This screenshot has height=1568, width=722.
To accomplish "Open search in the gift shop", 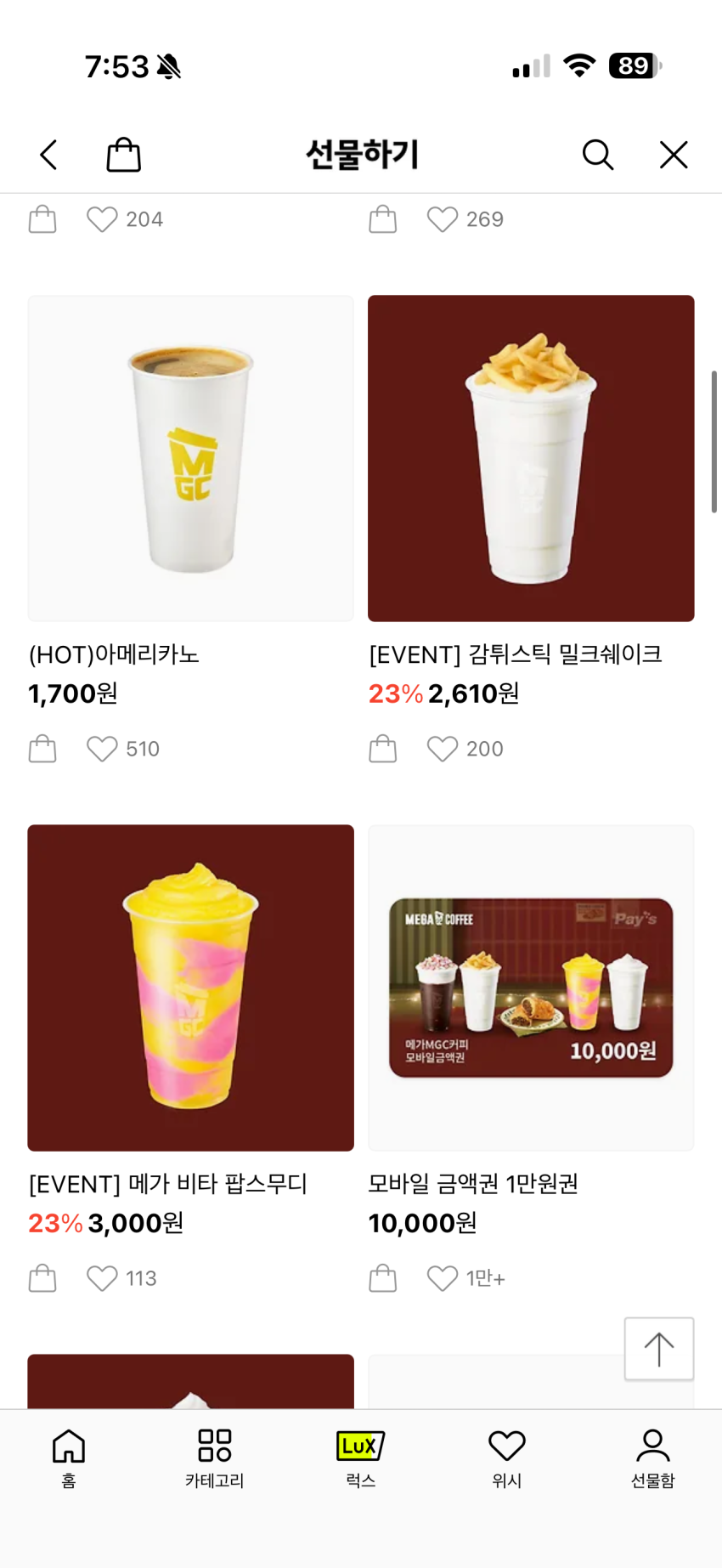I will [597, 155].
